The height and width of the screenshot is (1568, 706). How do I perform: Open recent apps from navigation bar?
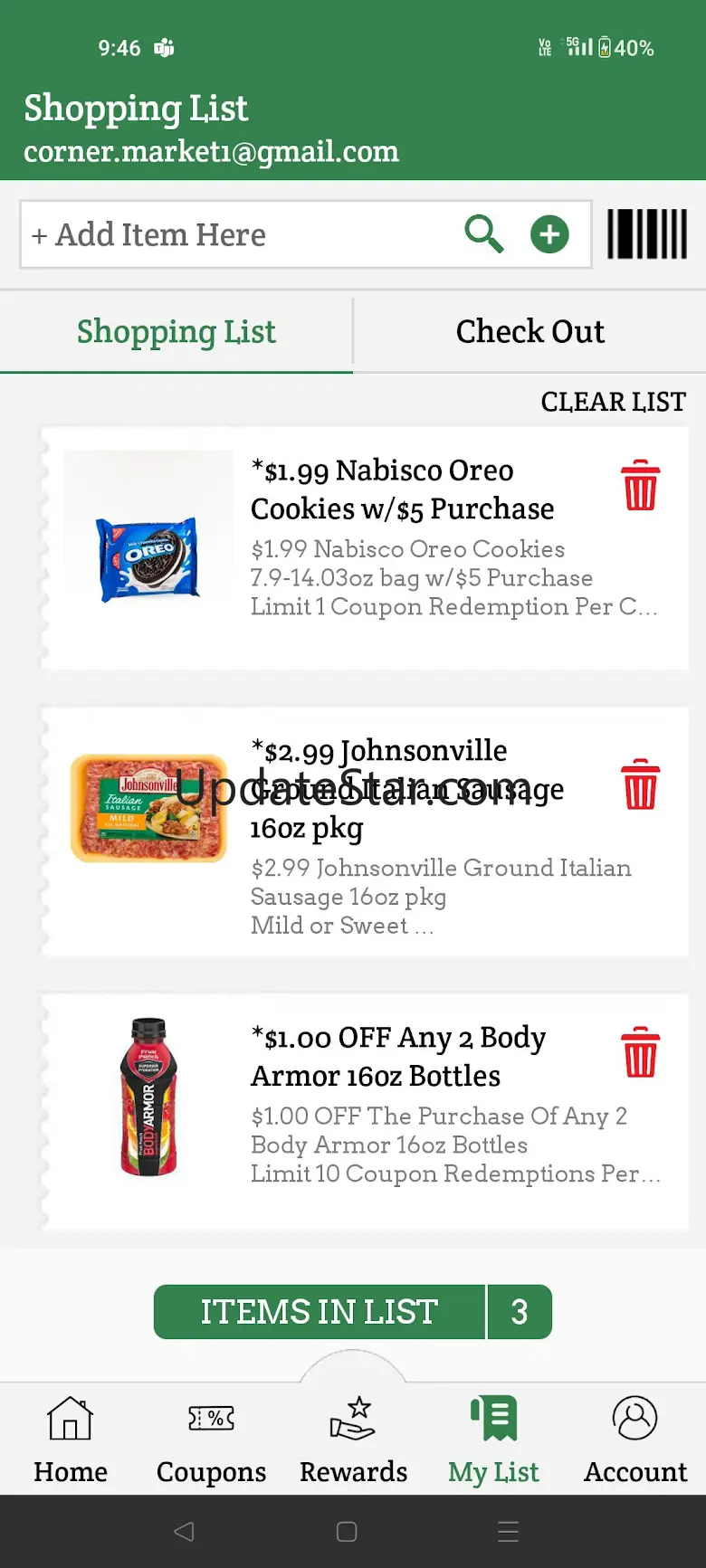[x=508, y=1531]
